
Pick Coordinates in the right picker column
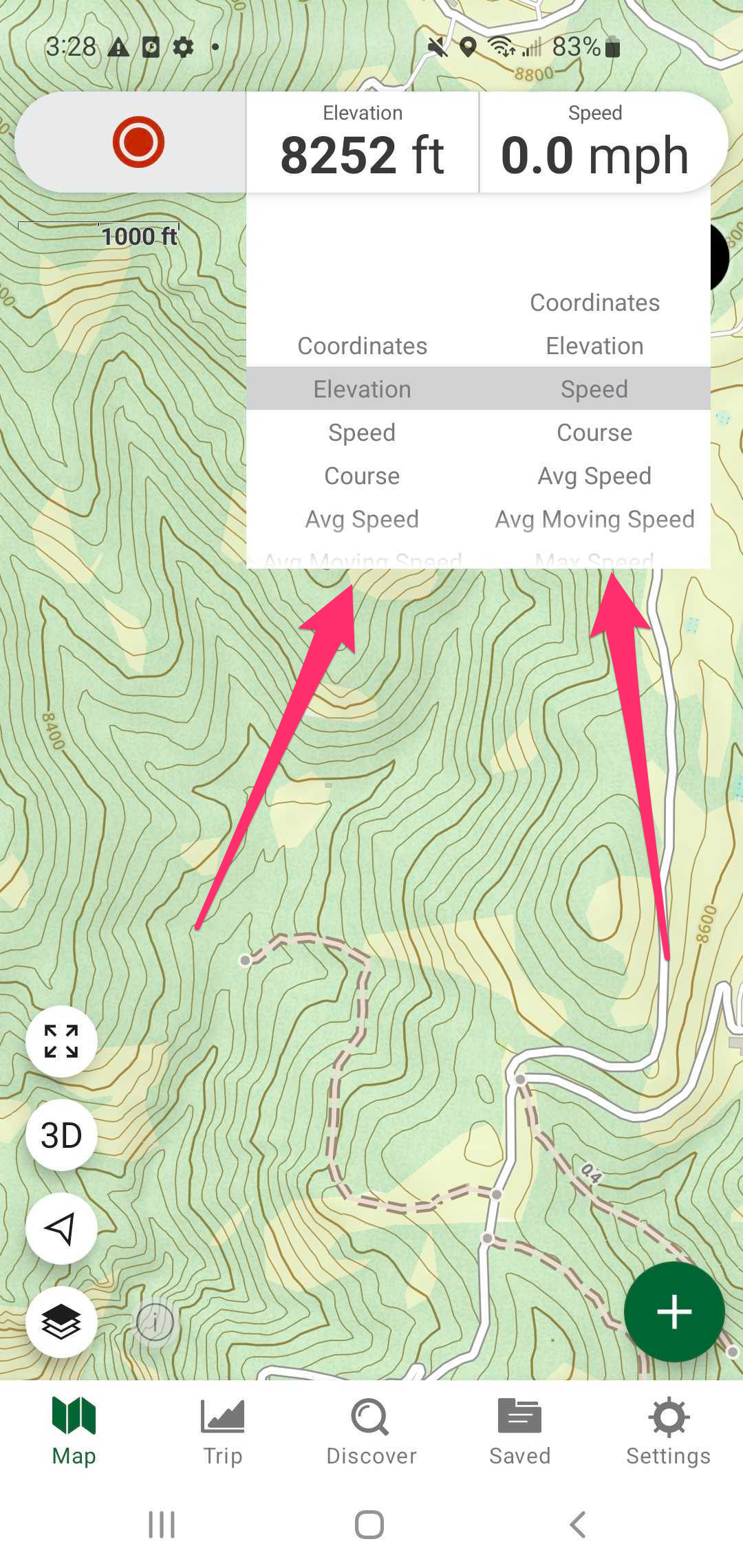coord(595,303)
